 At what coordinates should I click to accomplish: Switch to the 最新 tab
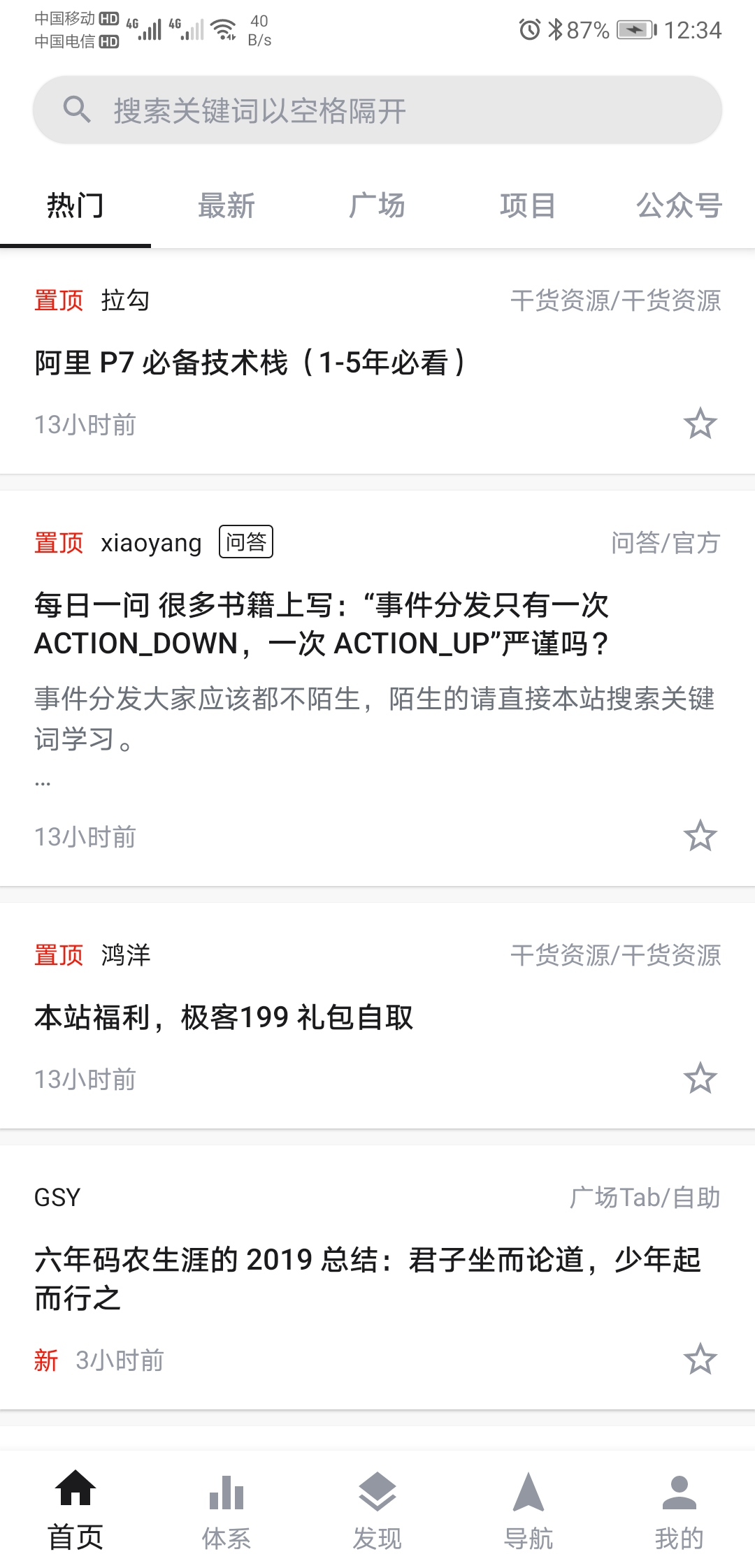pos(226,206)
